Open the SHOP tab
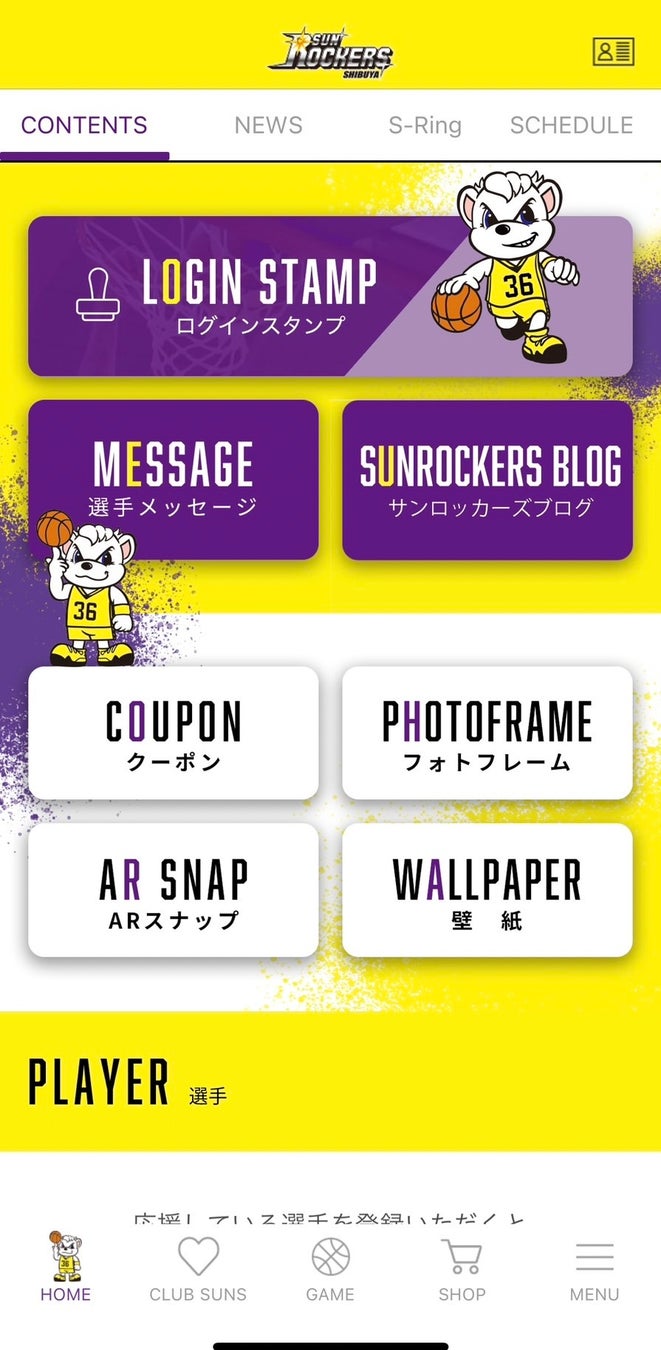This screenshot has width=661, height=1350. (462, 1267)
